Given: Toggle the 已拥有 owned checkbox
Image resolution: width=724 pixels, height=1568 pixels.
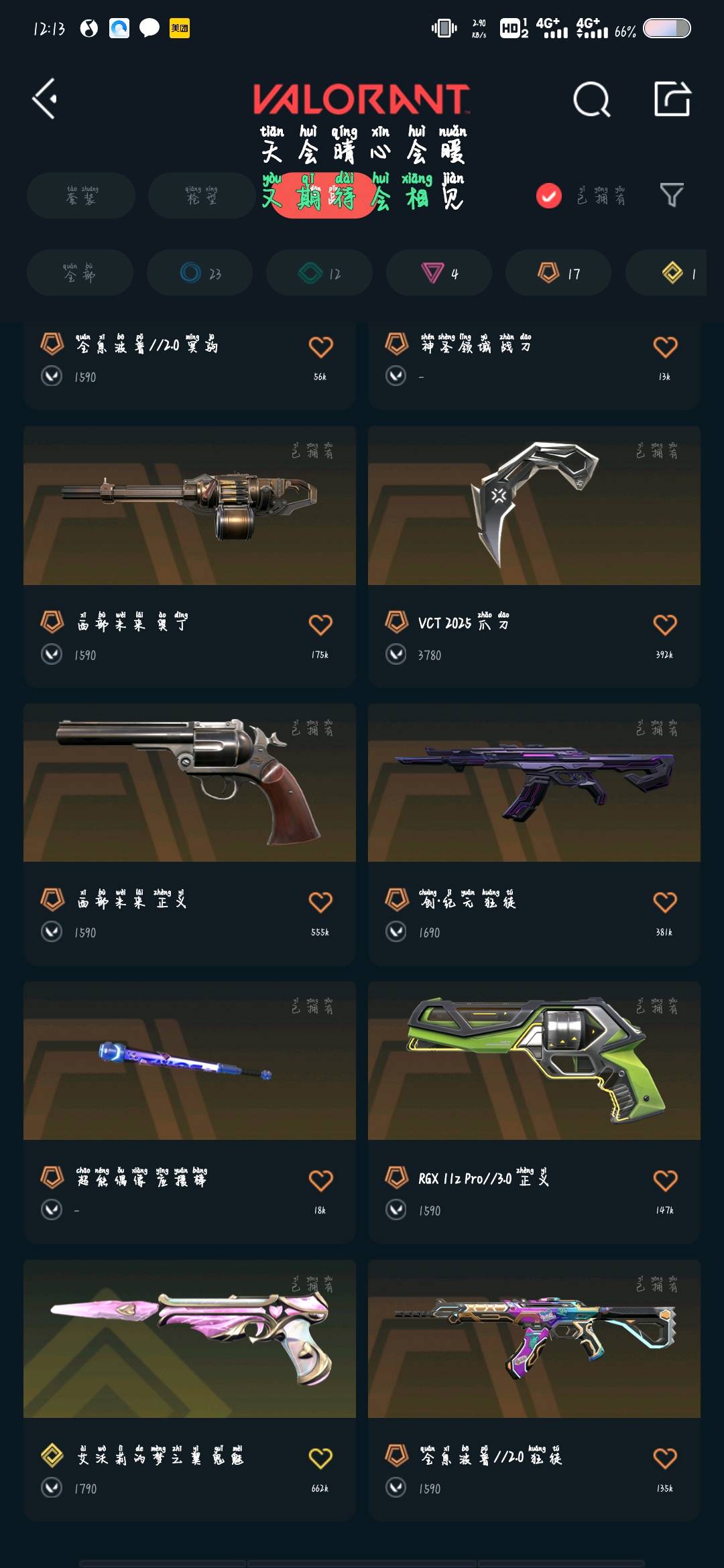Looking at the screenshot, I should [x=548, y=196].
